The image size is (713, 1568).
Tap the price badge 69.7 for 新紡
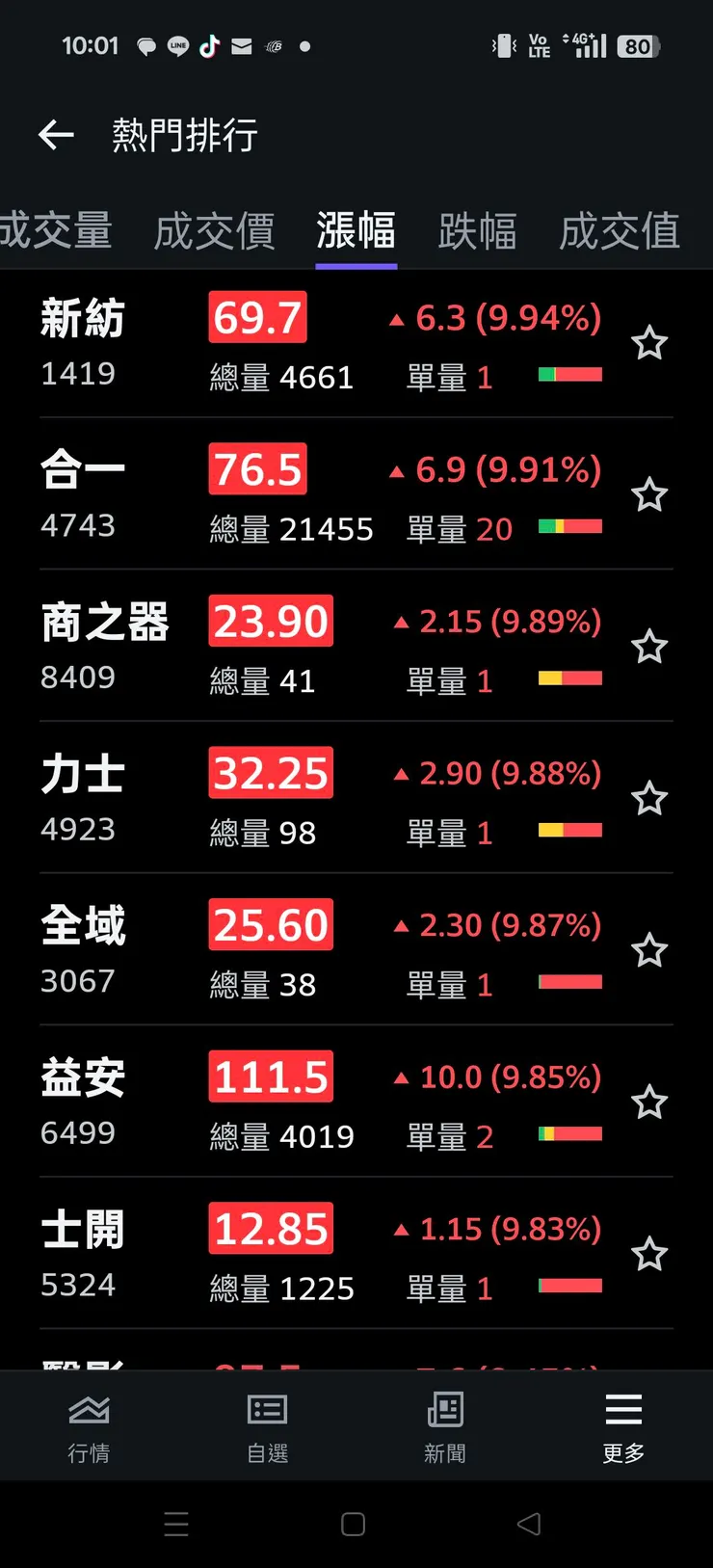[x=257, y=318]
